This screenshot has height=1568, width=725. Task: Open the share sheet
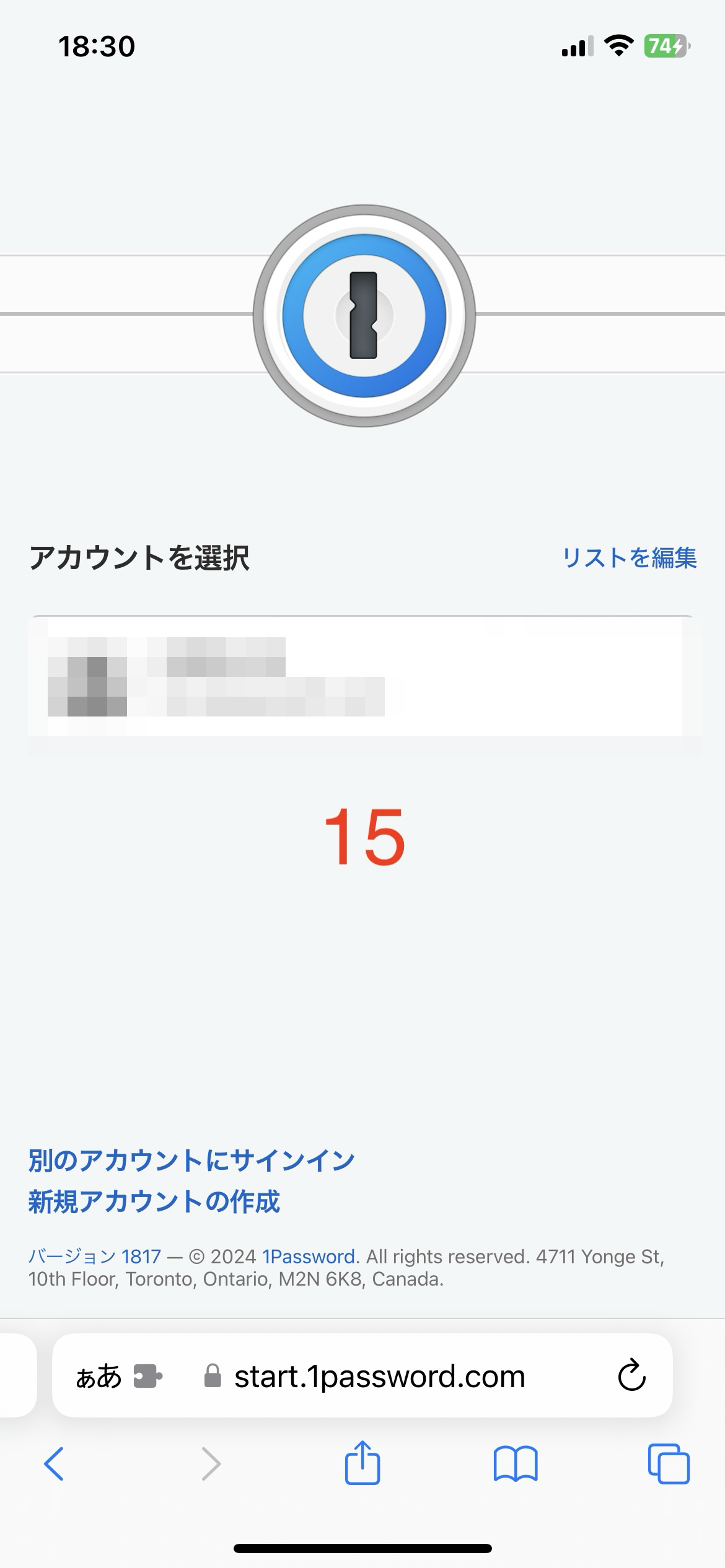click(362, 1463)
